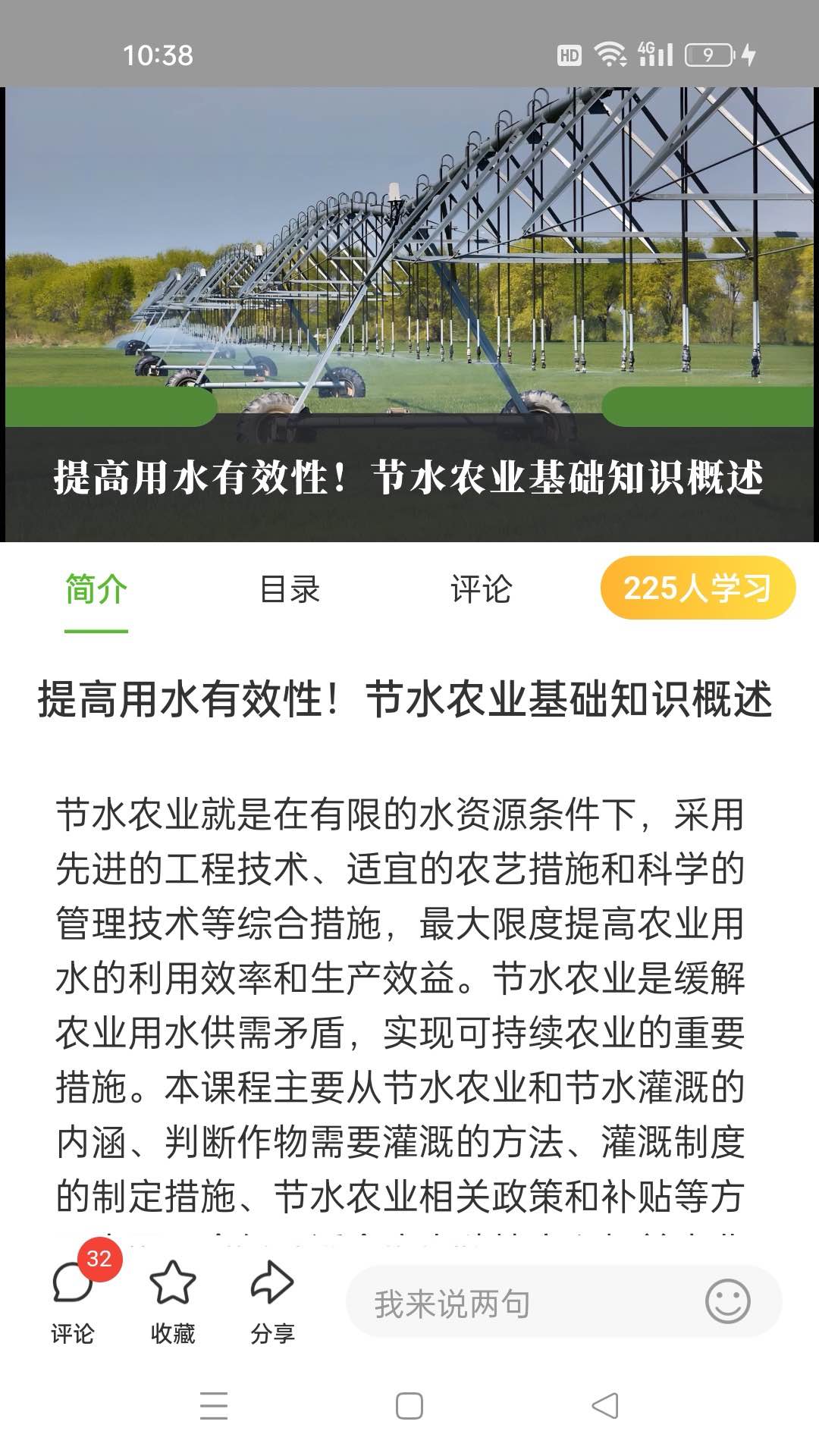The image size is (819, 1456).
Task: Tap the course banner image
Action: tap(409, 303)
